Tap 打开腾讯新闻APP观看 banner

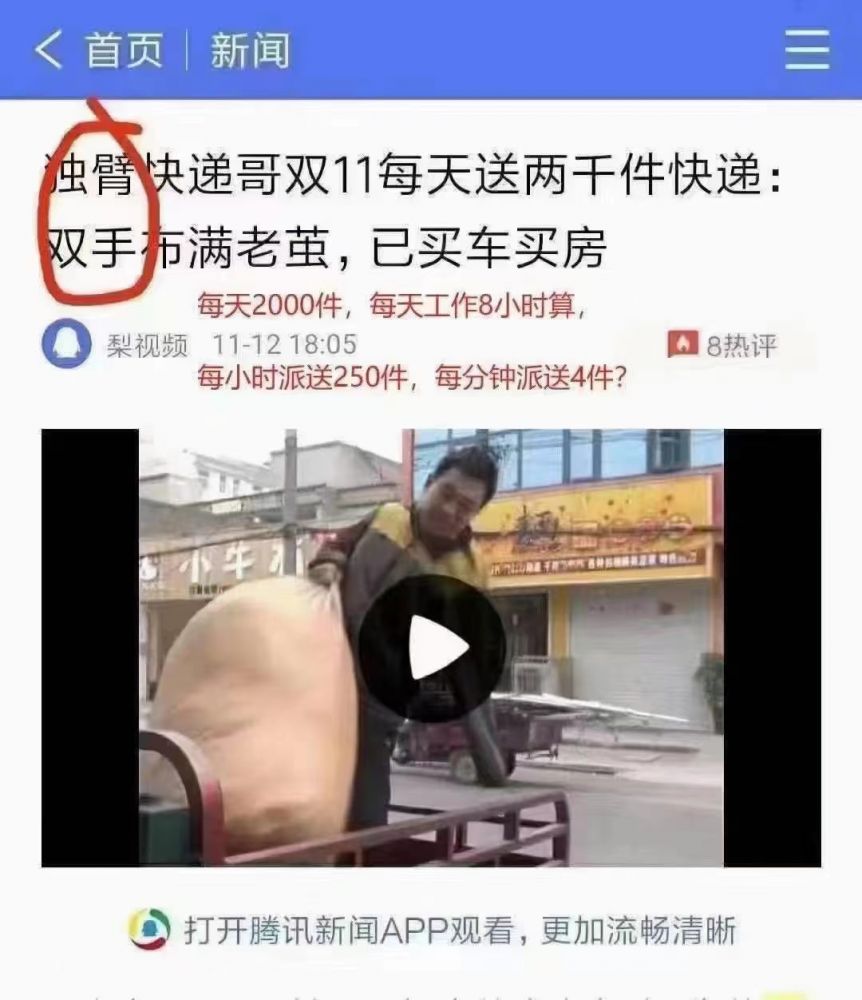point(431,930)
